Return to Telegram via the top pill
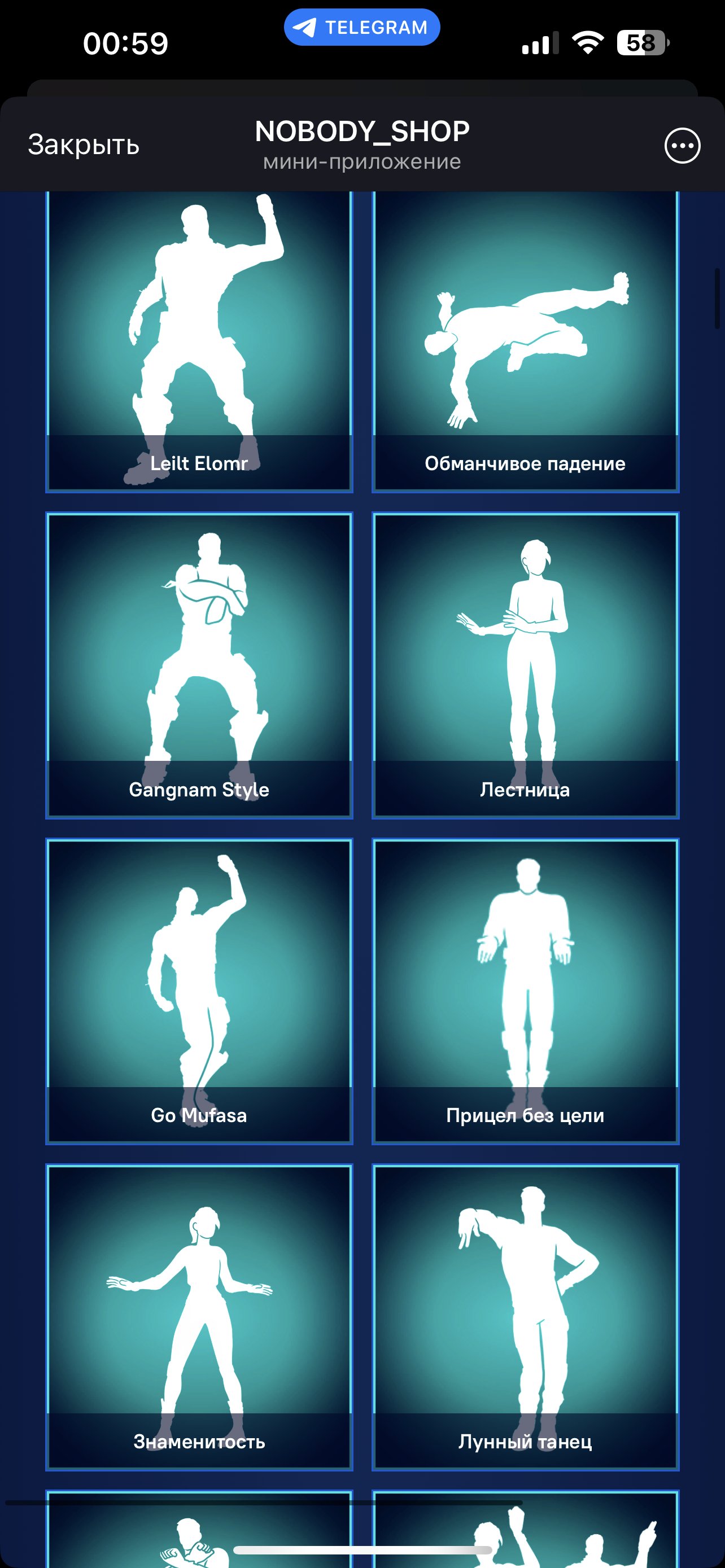The width and height of the screenshot is (725, 1568). (x=361, y=28)
